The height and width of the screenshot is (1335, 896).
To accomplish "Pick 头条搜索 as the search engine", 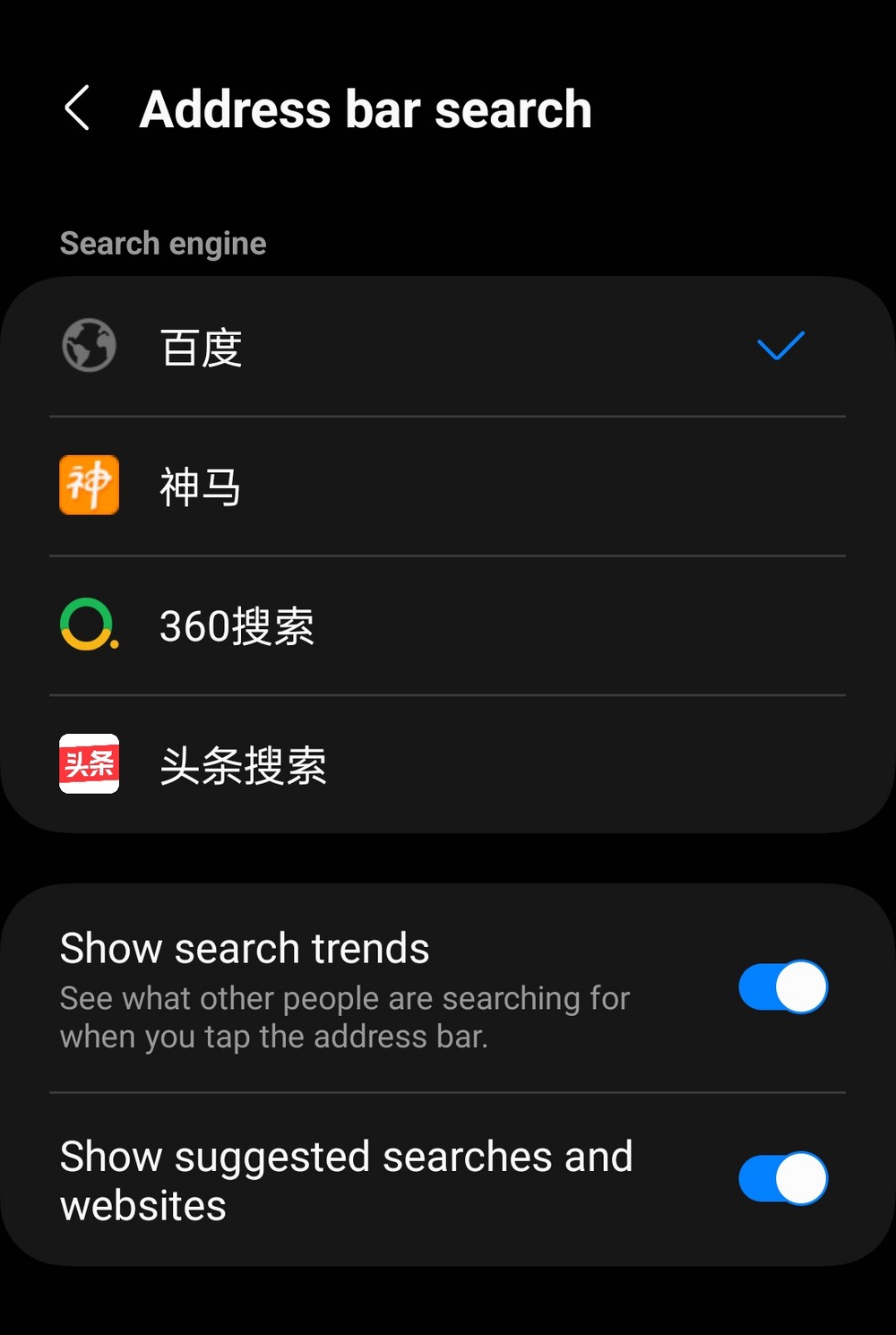I will tap(448, 764).
